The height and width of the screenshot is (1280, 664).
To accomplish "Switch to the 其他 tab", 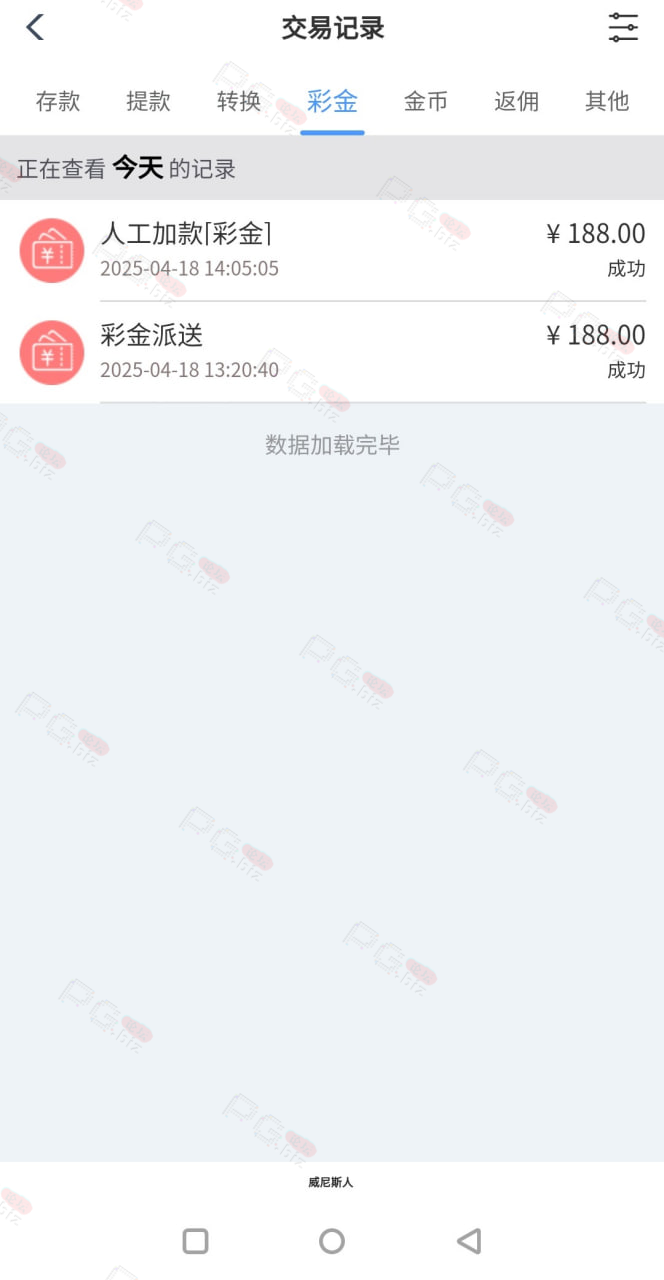I will click(x=607, y=101).
